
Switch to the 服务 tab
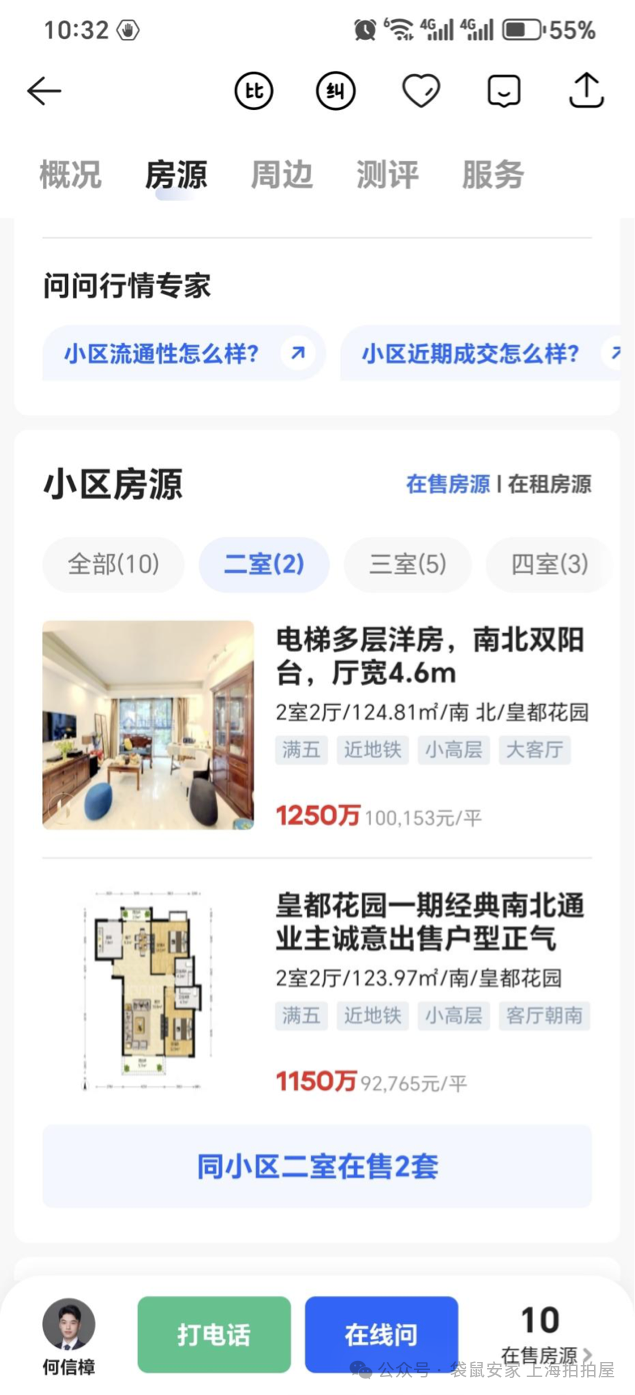[493, 175]
